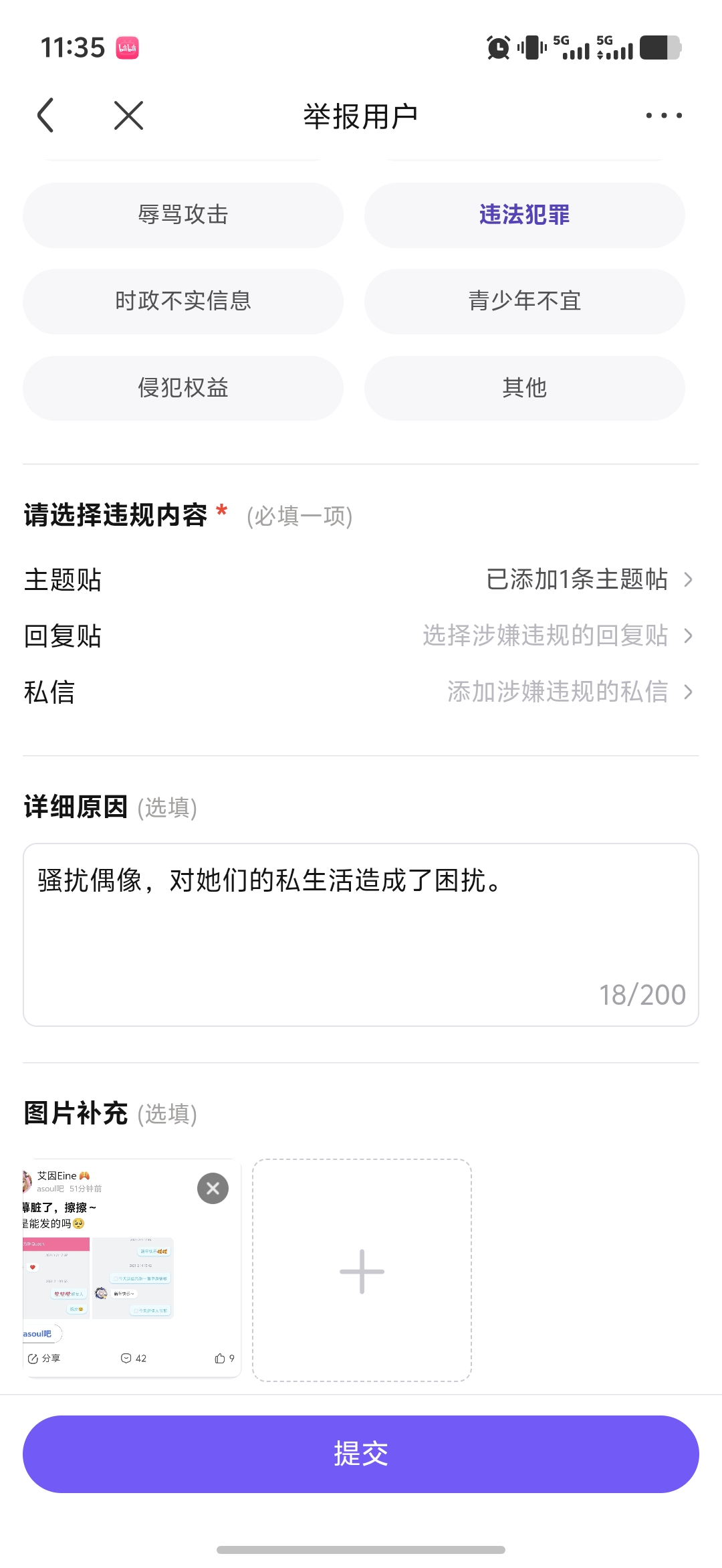
Task: Choose 违法犯罪 as the report reason
Action: 524,215
